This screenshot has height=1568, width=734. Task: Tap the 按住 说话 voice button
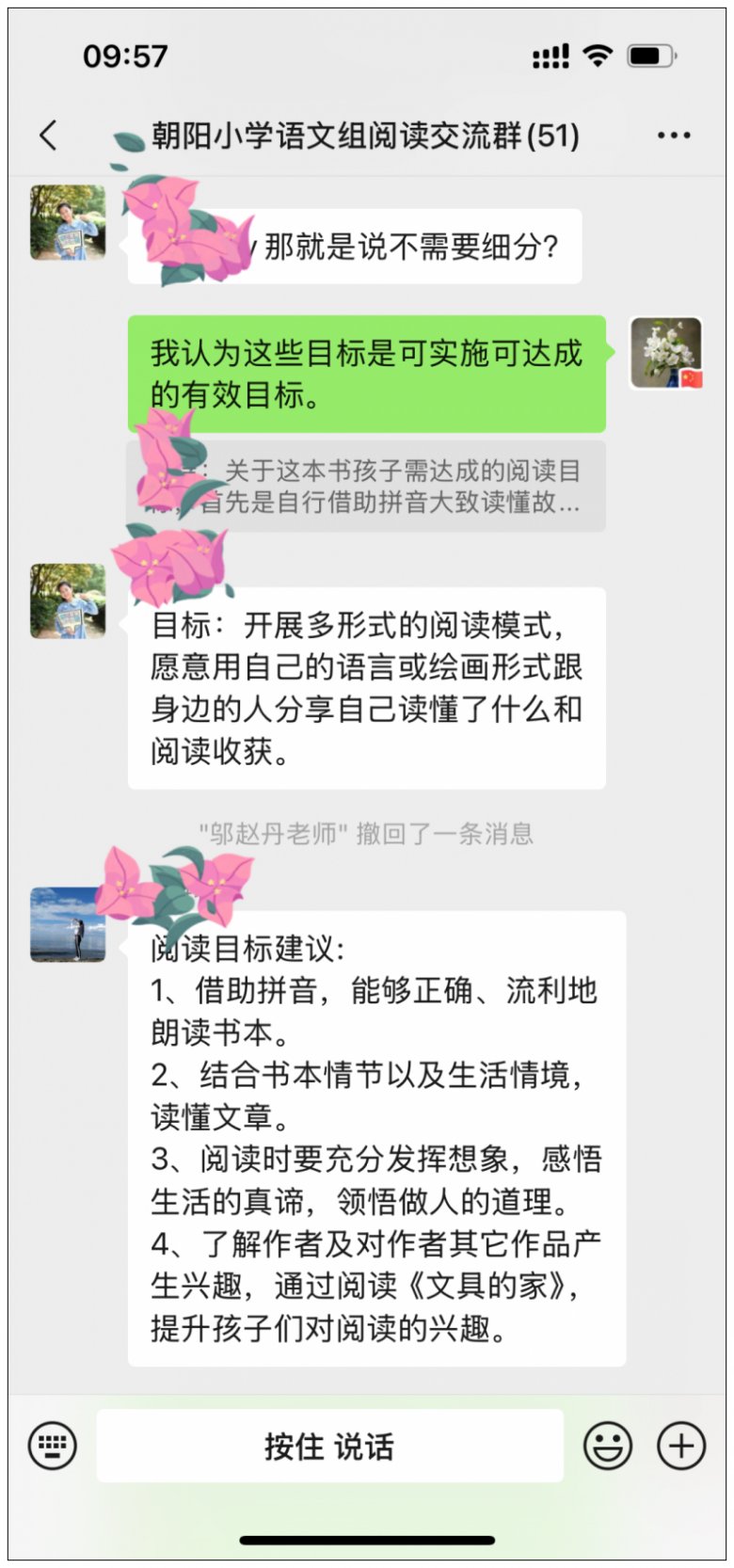pos(329,1446)
